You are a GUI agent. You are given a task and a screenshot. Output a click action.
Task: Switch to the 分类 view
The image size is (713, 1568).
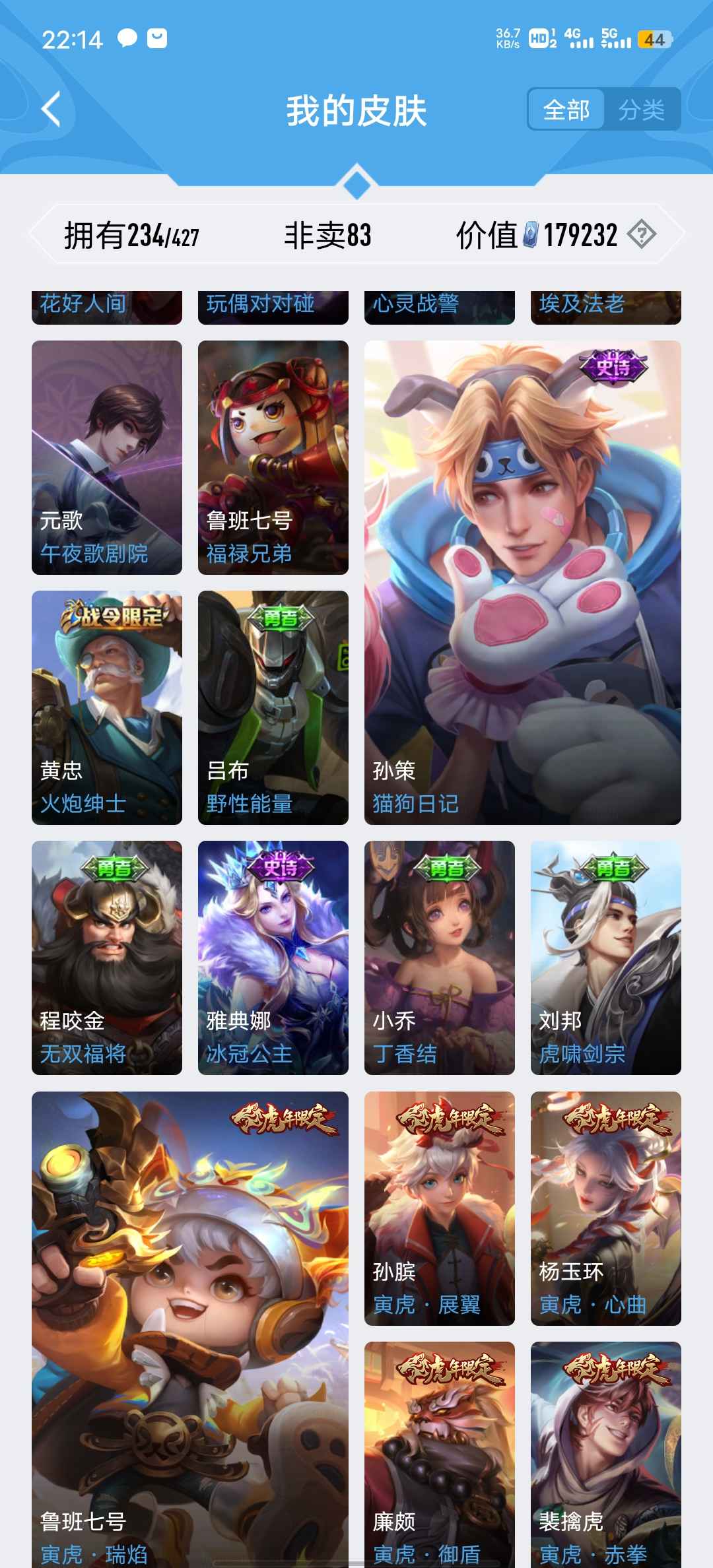click(x=642, y=110)
